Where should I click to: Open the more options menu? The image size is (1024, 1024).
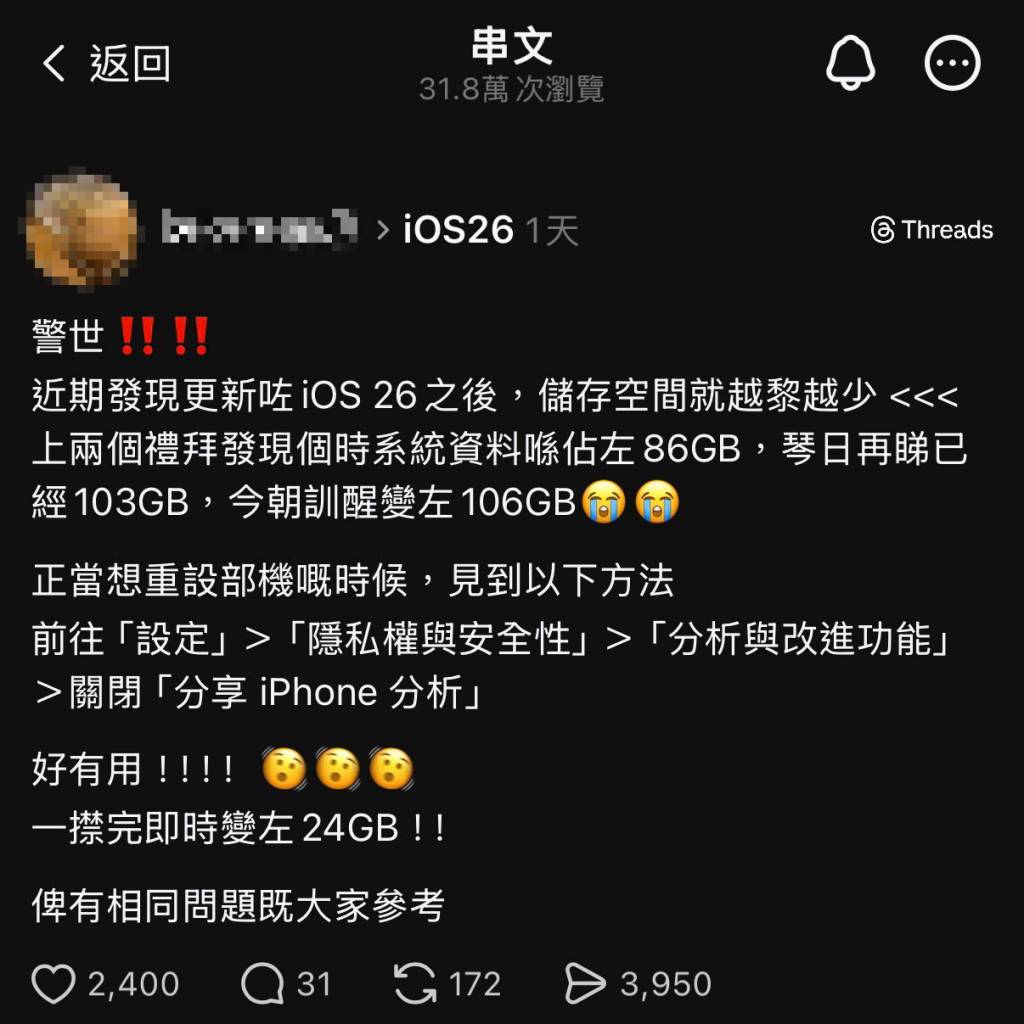952,64
